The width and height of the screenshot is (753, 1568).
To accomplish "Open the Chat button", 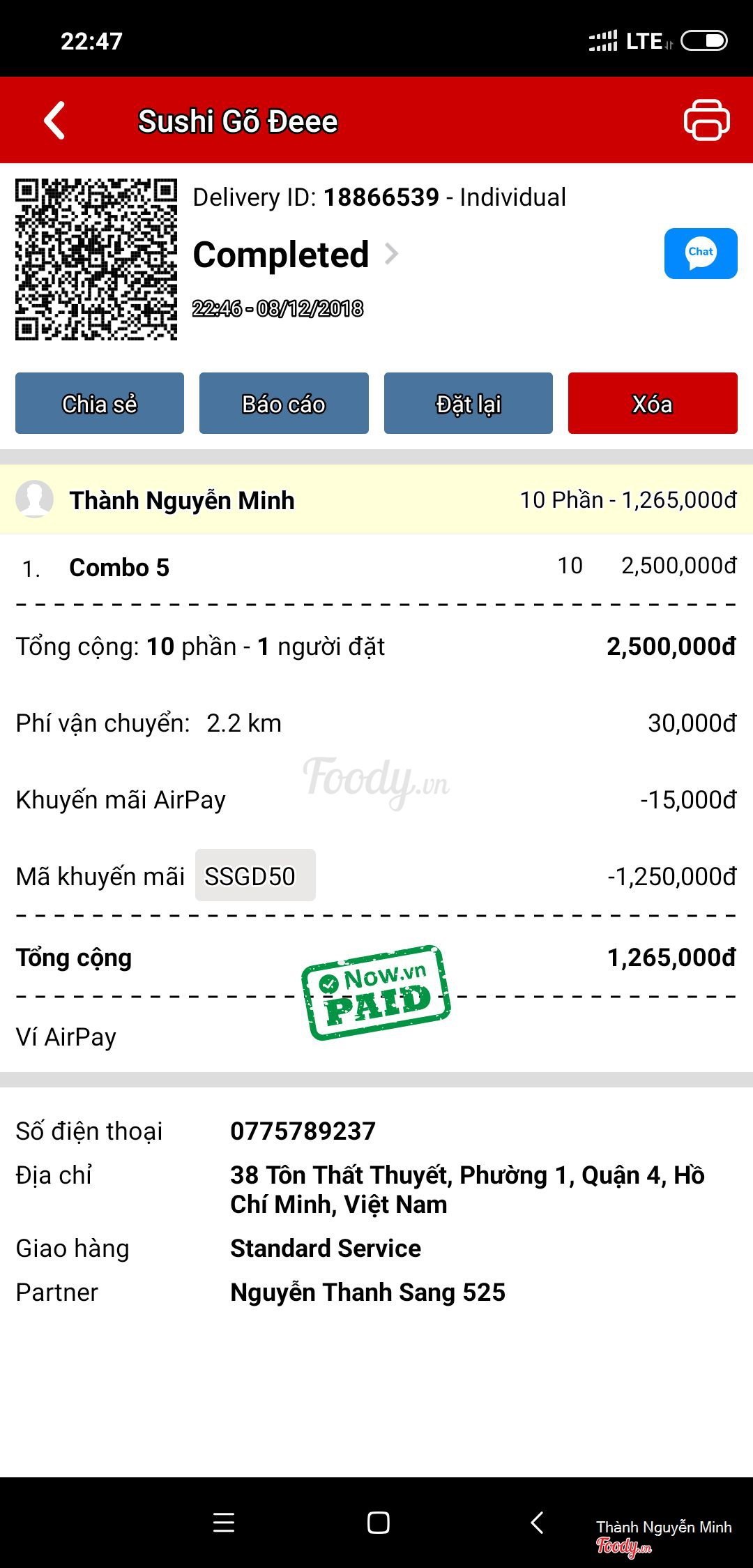I will tap(700, 253).
